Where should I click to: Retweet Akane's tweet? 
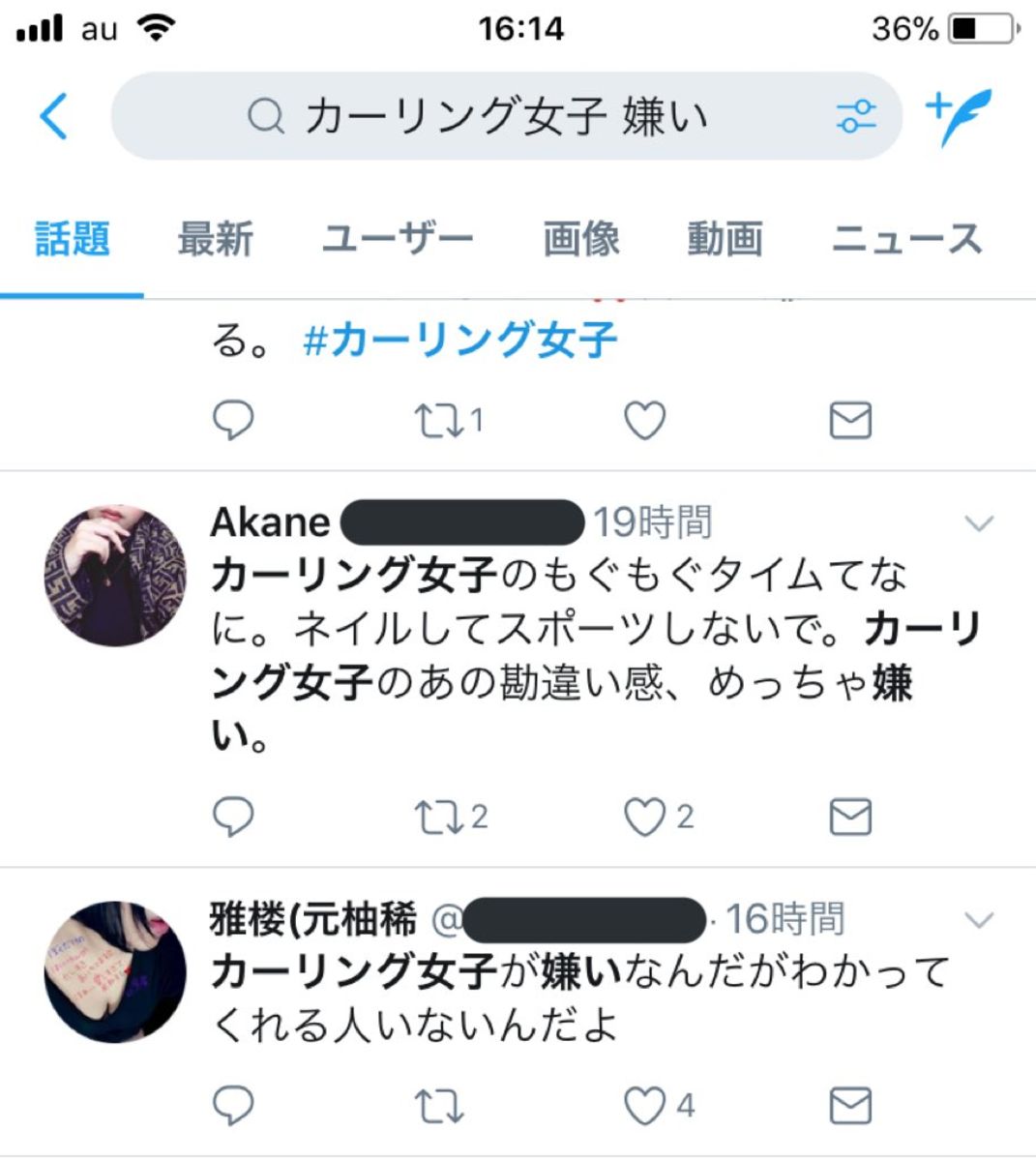[x=438, y=818]
